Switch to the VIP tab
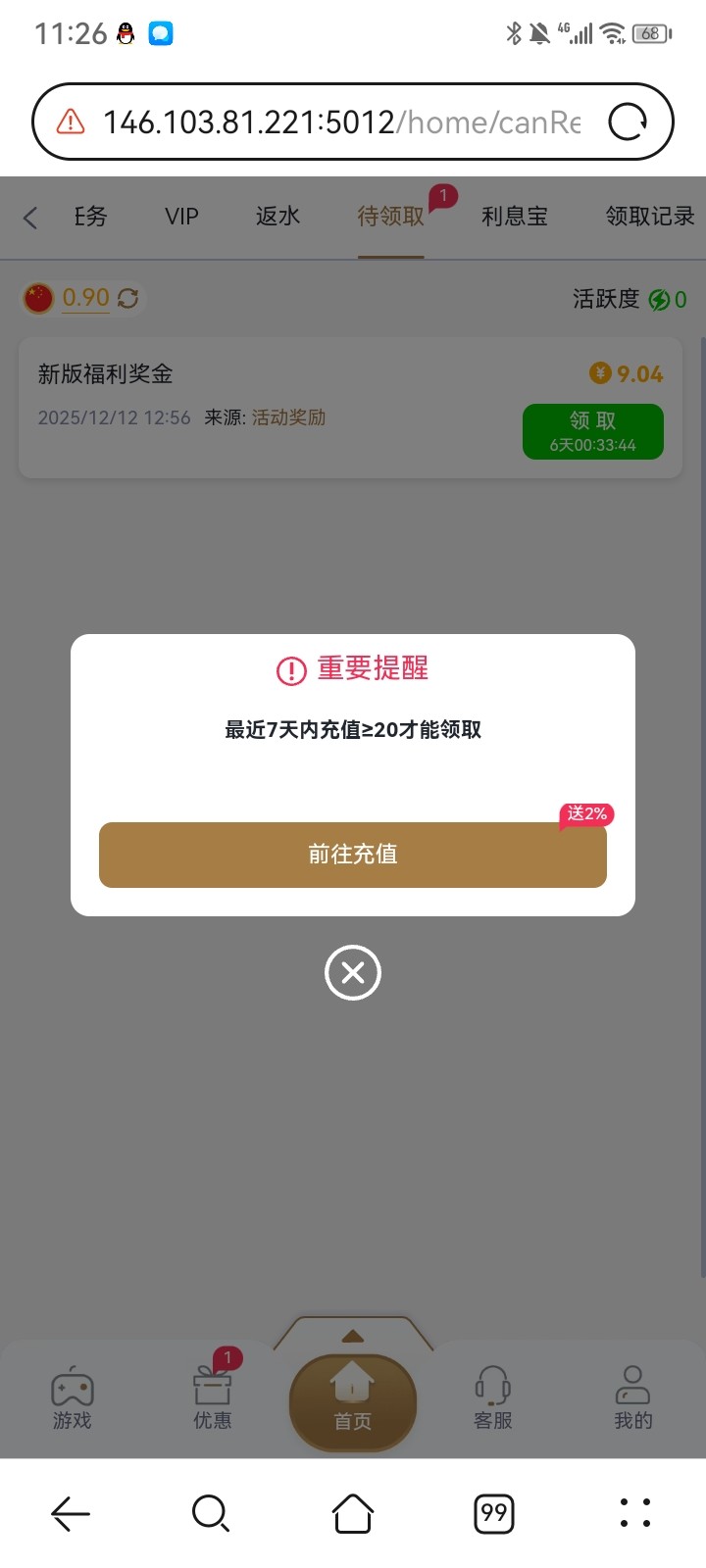Viewport: 706px width, 1568px height. pos(181,217)
